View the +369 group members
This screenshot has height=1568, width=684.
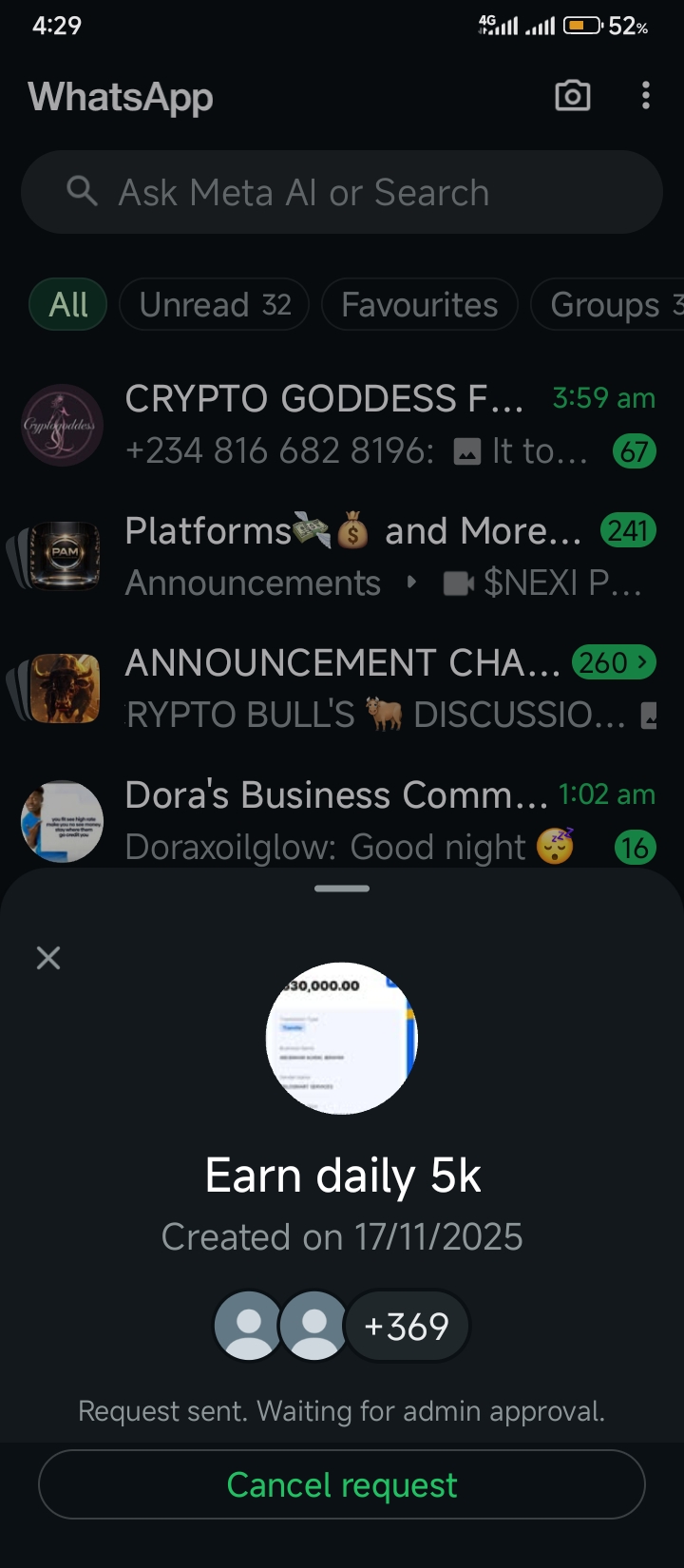coord(407,1326)
